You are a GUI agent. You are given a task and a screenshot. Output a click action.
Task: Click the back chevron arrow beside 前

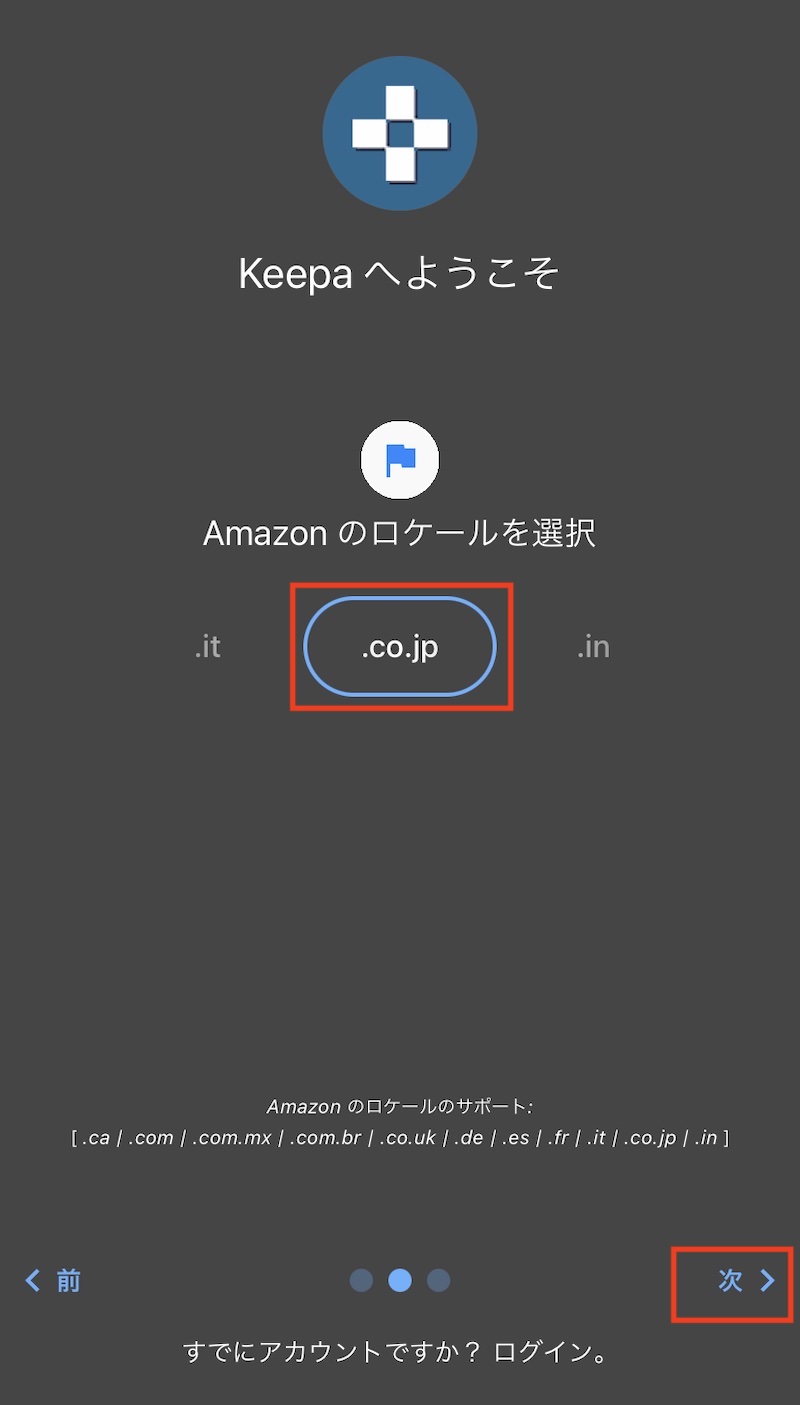pos(31,1280)
